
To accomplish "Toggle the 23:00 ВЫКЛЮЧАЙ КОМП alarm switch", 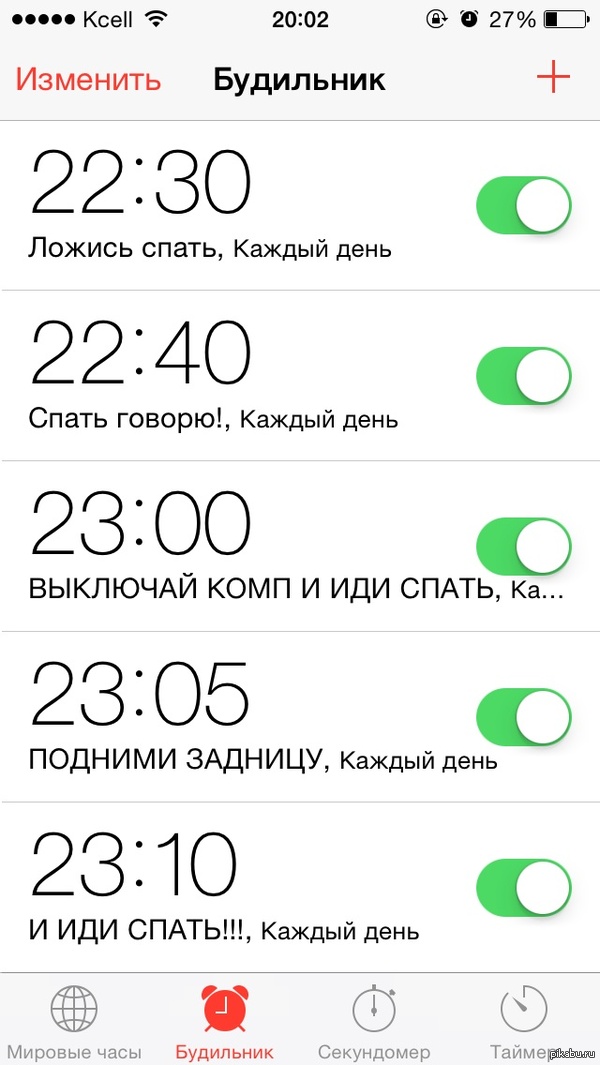I will [523, 547].
